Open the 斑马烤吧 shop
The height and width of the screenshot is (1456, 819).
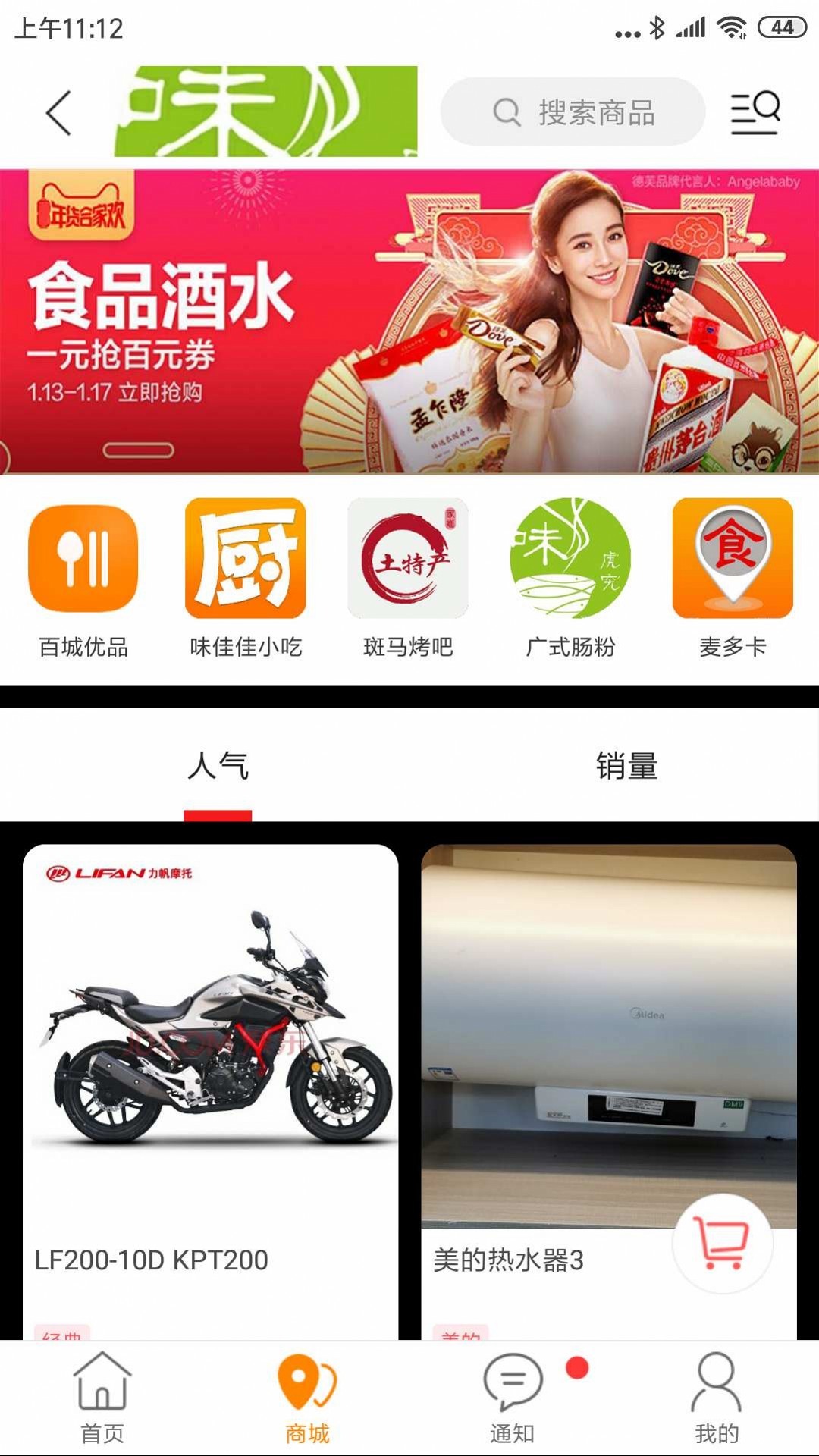tap(408, 578)
